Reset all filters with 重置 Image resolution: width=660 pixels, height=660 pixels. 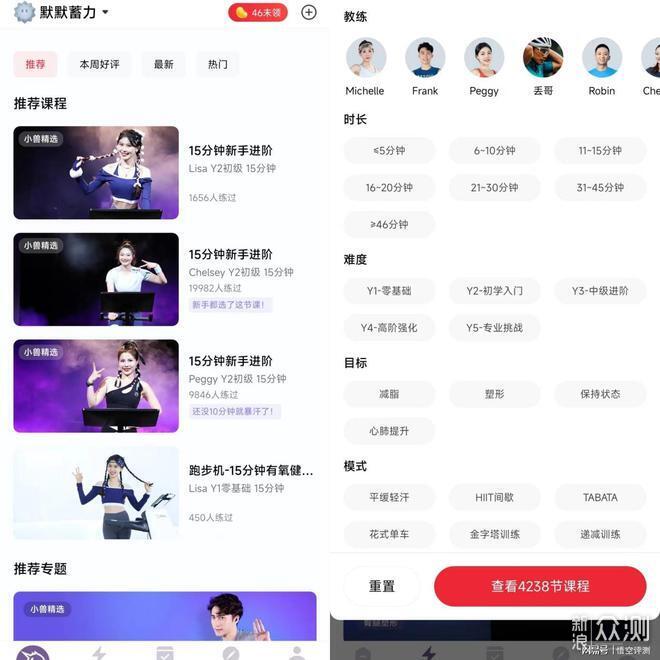click(381, 586)
